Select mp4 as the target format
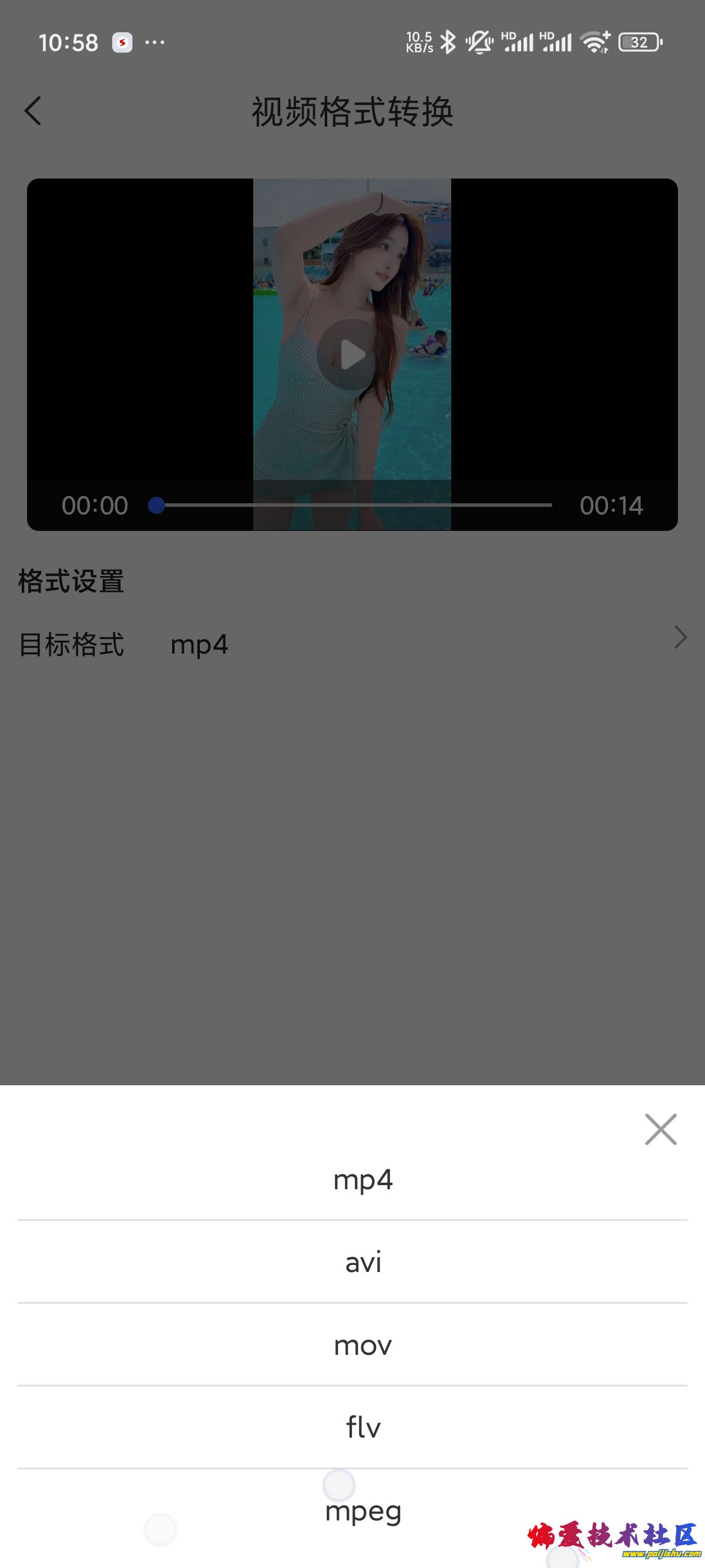Image resolution: width=705 pixels, height=1568 pixels. click(x=363, y=1180)
